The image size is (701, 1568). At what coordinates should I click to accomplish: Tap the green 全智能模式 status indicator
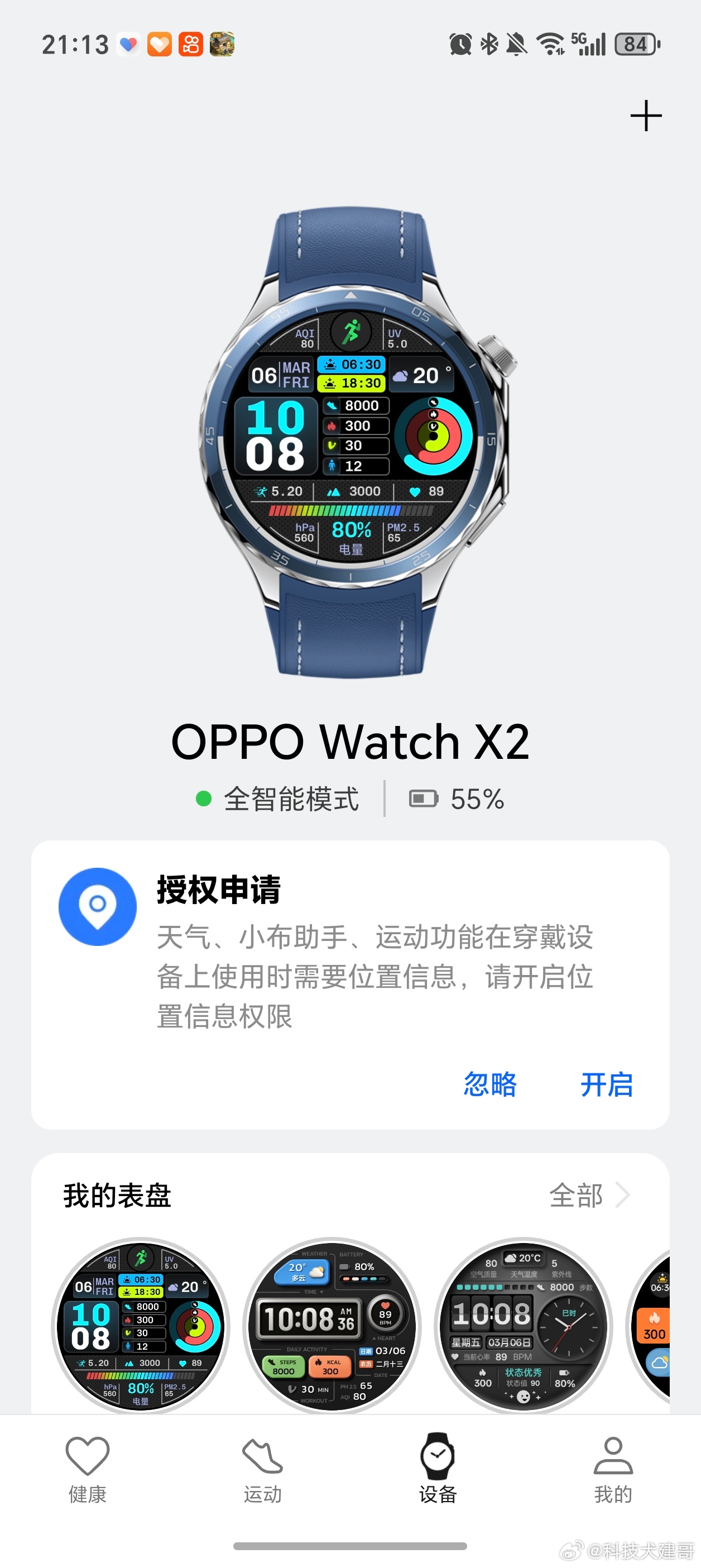(x=281, y=799)
